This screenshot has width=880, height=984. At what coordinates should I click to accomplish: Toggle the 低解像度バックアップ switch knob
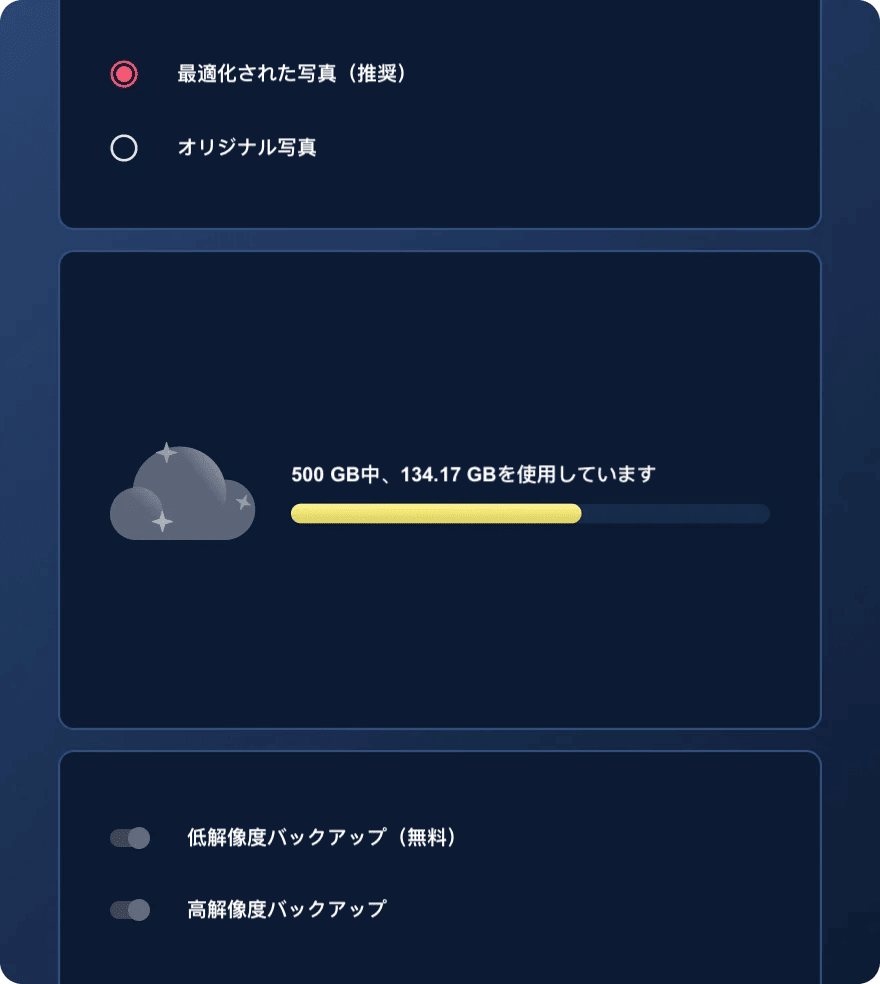(138, 838)
